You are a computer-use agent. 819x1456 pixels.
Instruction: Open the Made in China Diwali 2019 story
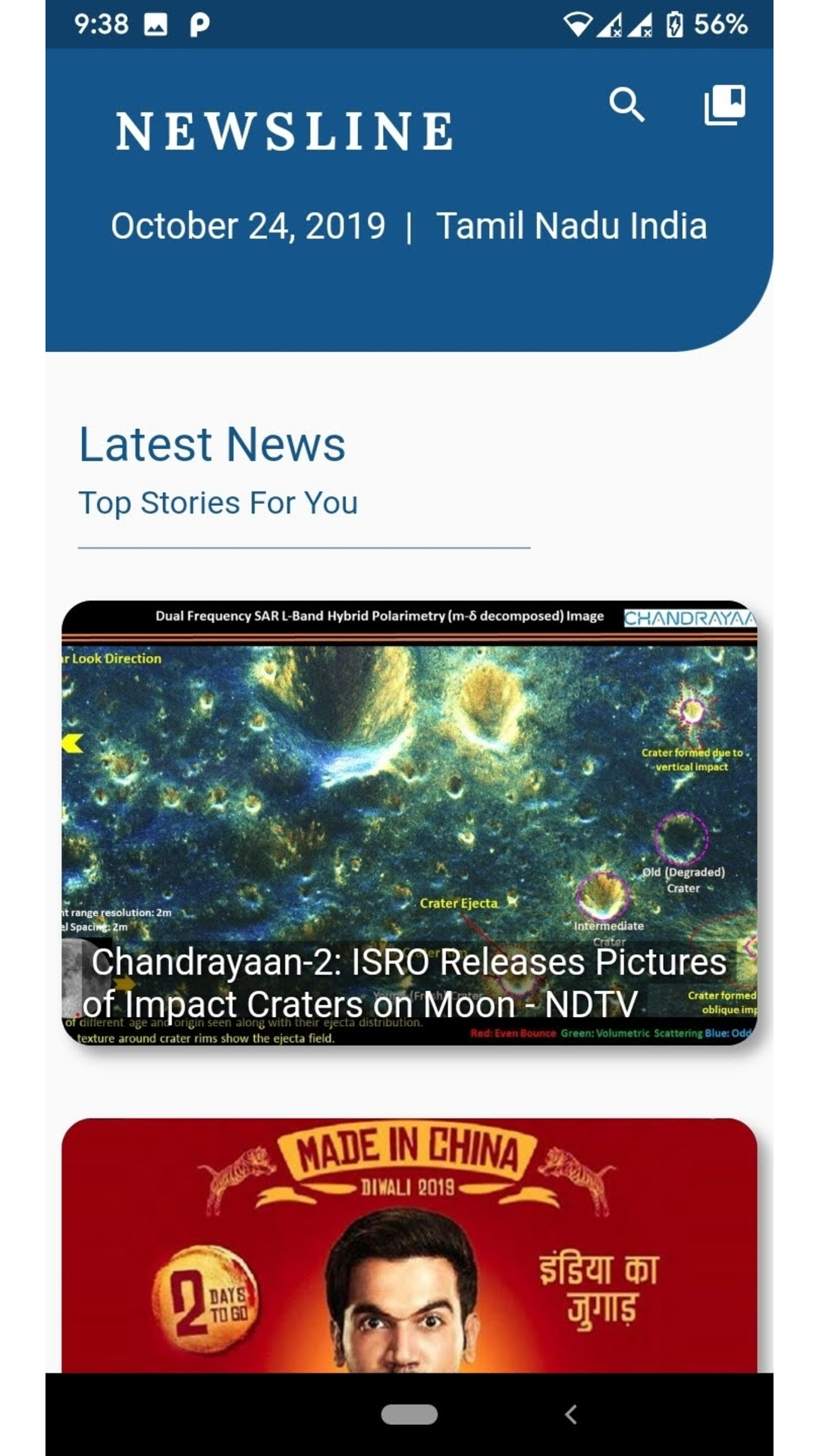(x=409, y=1245)
